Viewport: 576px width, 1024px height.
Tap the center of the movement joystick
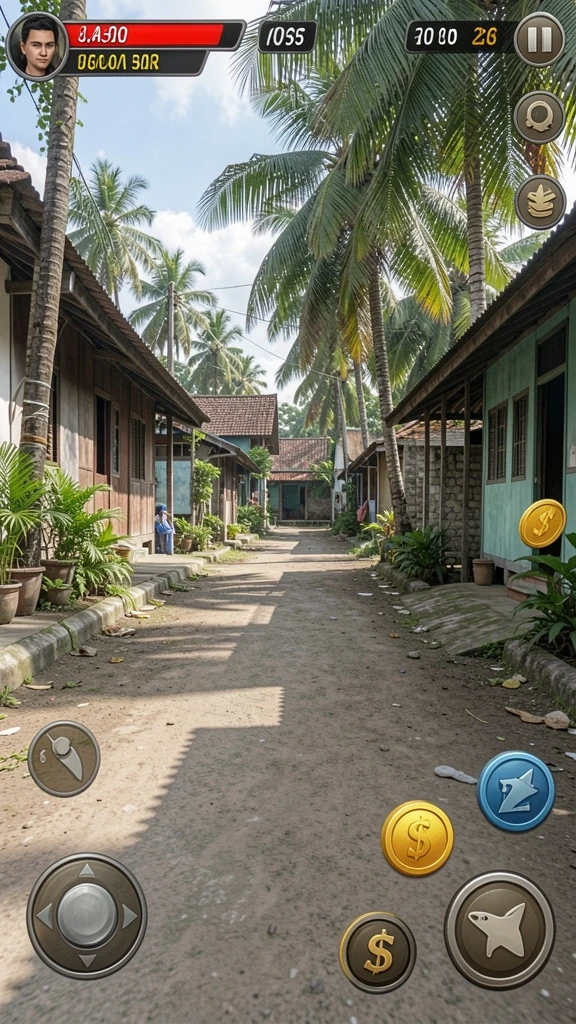coord(87,915)
